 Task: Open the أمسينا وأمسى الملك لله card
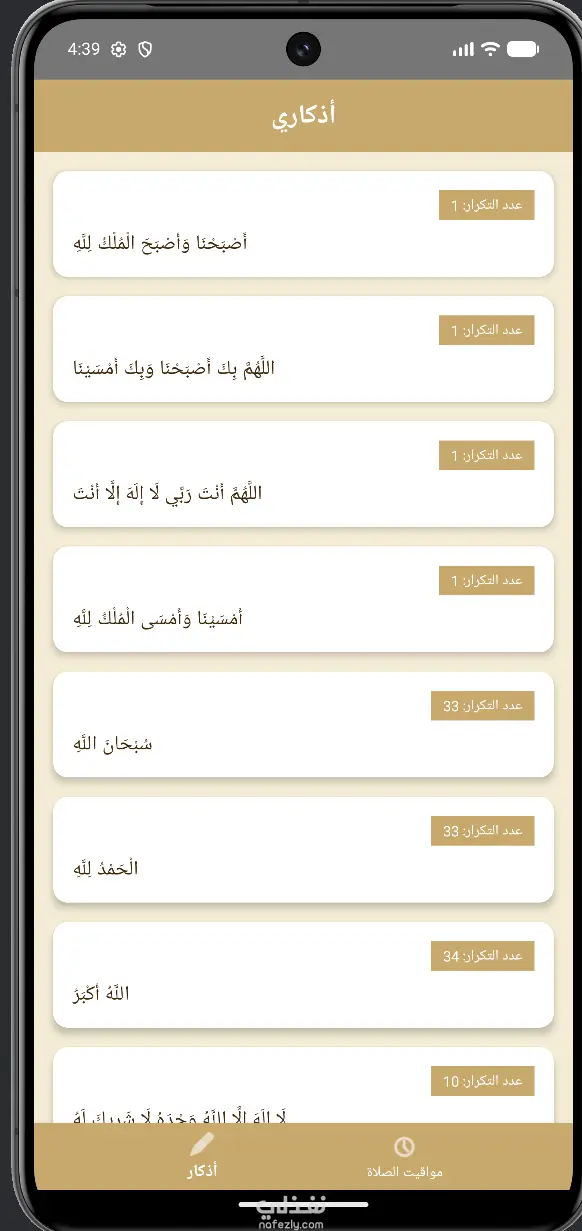(x=303, y=599)
